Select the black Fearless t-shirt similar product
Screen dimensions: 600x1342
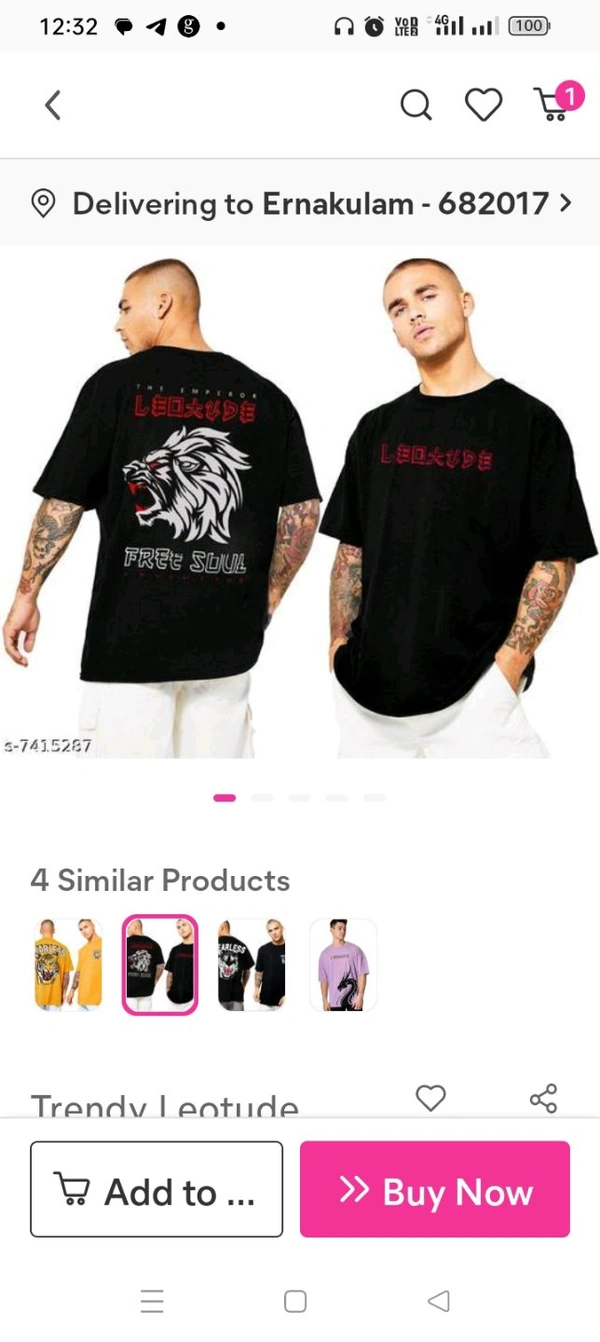pos(251,964)
